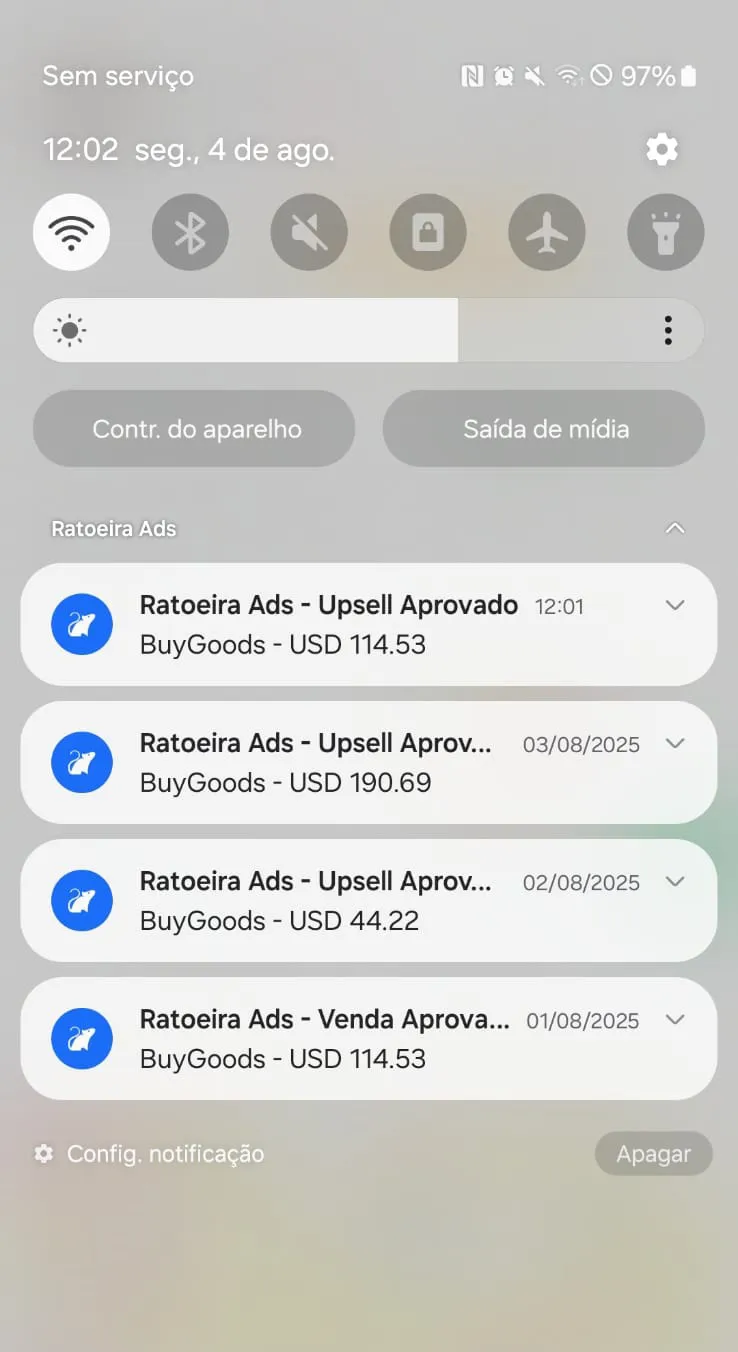Image resolution: width=738 pixels, height=1352 pixels.
Task: Expand the 03/08/2025 notification chevron
Action: click(675, 743)
